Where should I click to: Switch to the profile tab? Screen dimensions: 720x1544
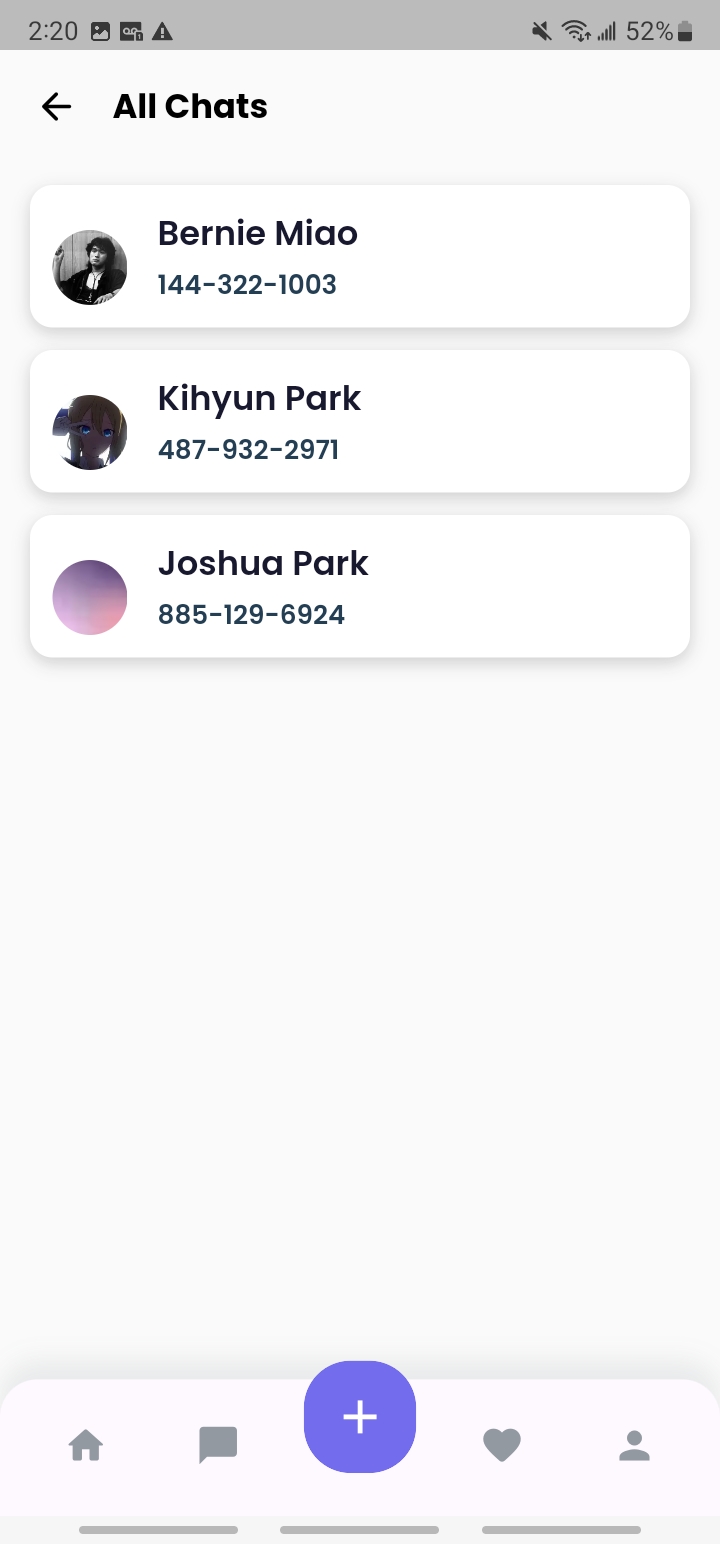[x=634, y=1445]
